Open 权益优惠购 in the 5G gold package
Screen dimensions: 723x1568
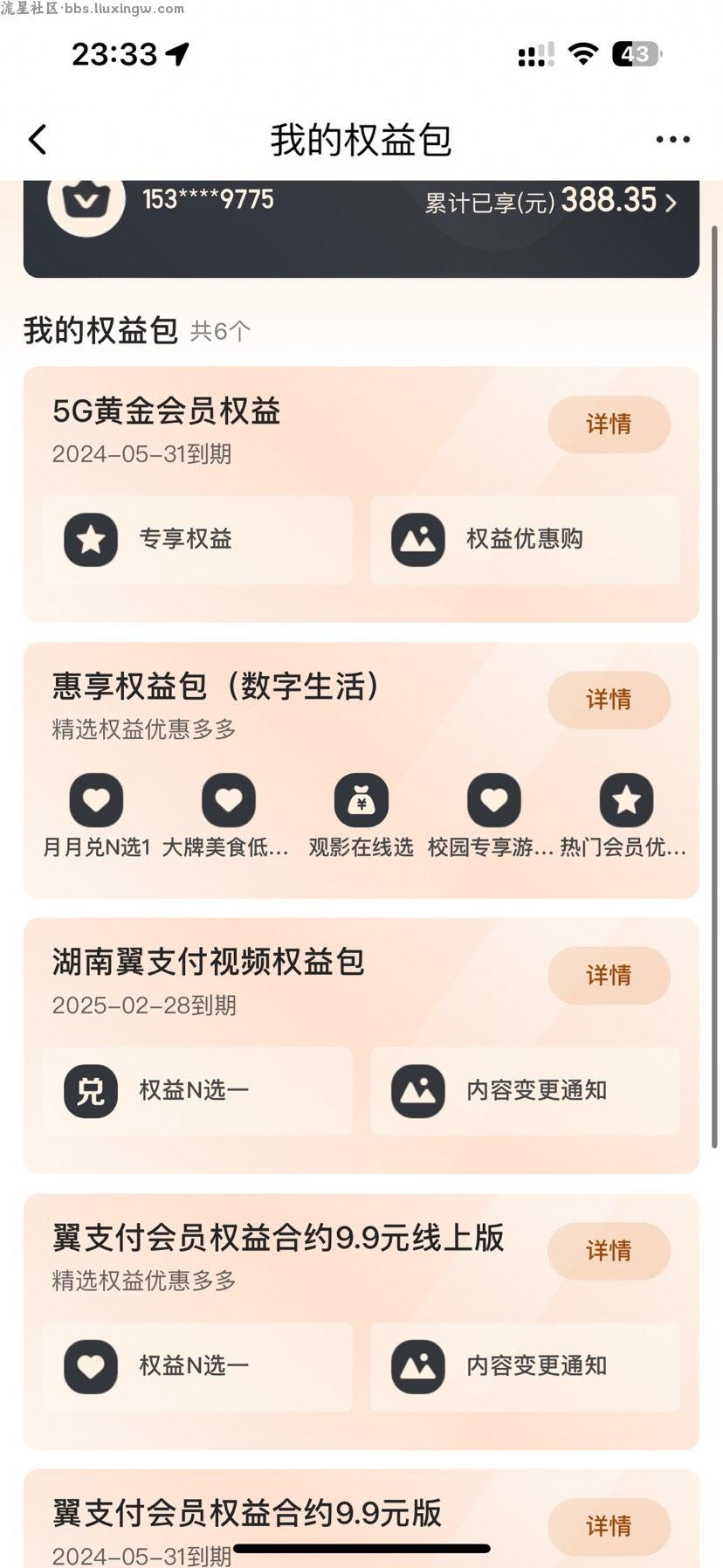[525, 540]
